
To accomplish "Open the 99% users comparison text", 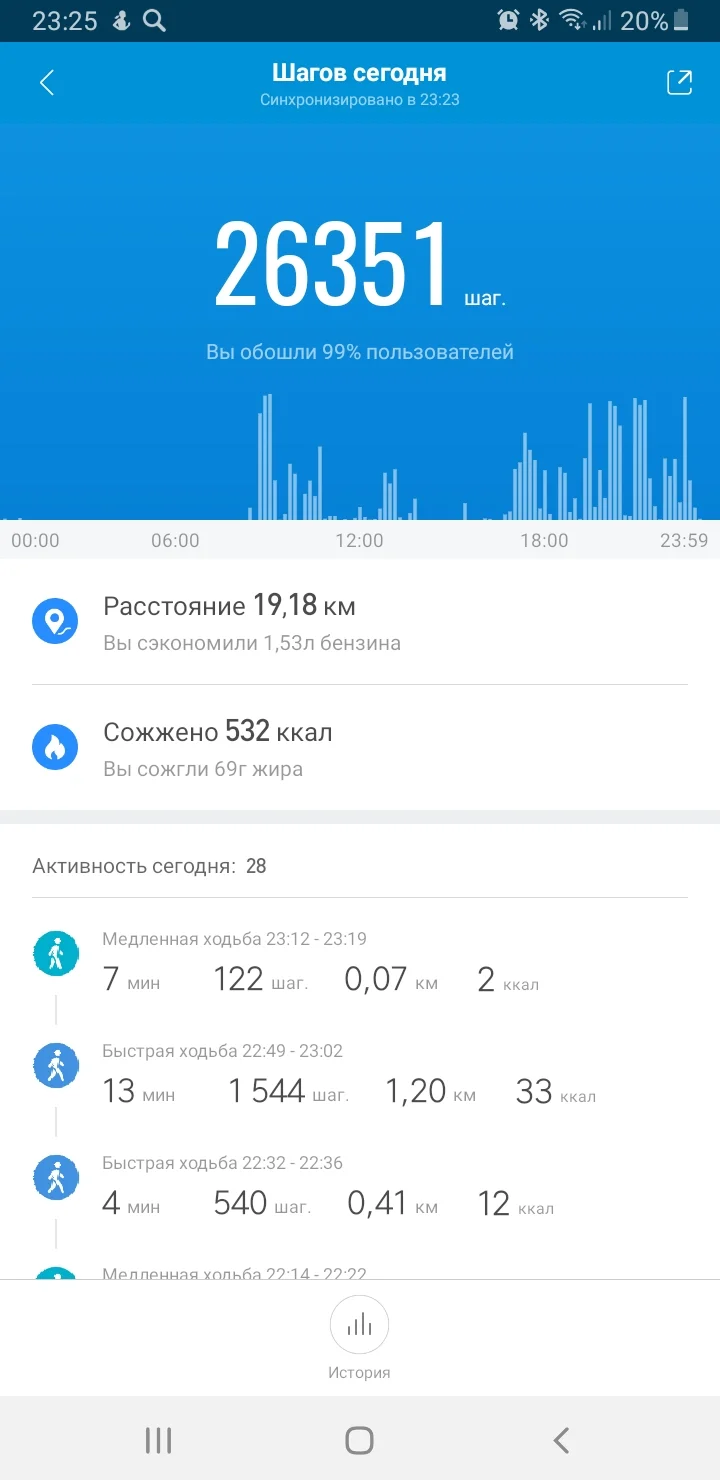I will [359, 351].
